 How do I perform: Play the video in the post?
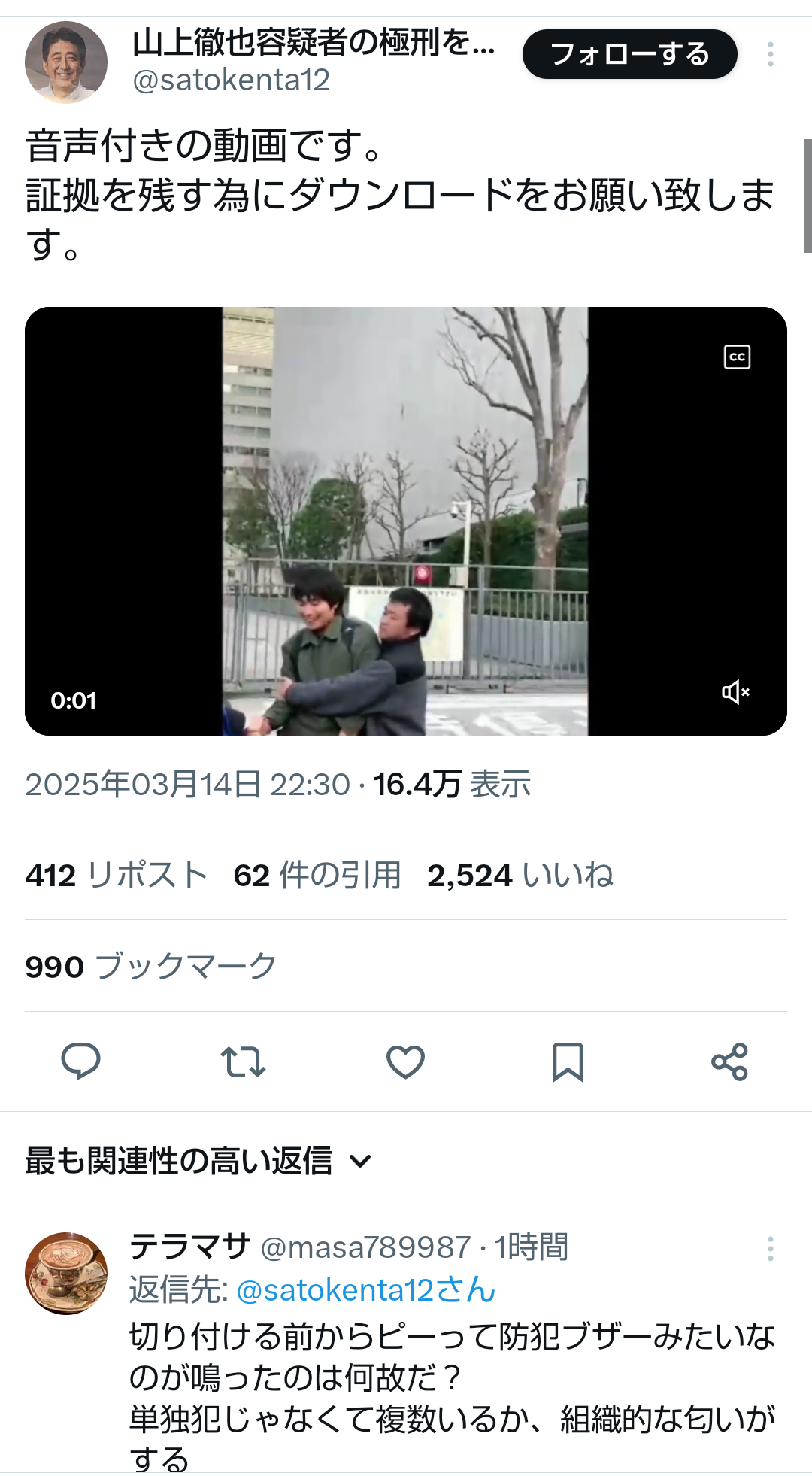click(x=406, y=521)
